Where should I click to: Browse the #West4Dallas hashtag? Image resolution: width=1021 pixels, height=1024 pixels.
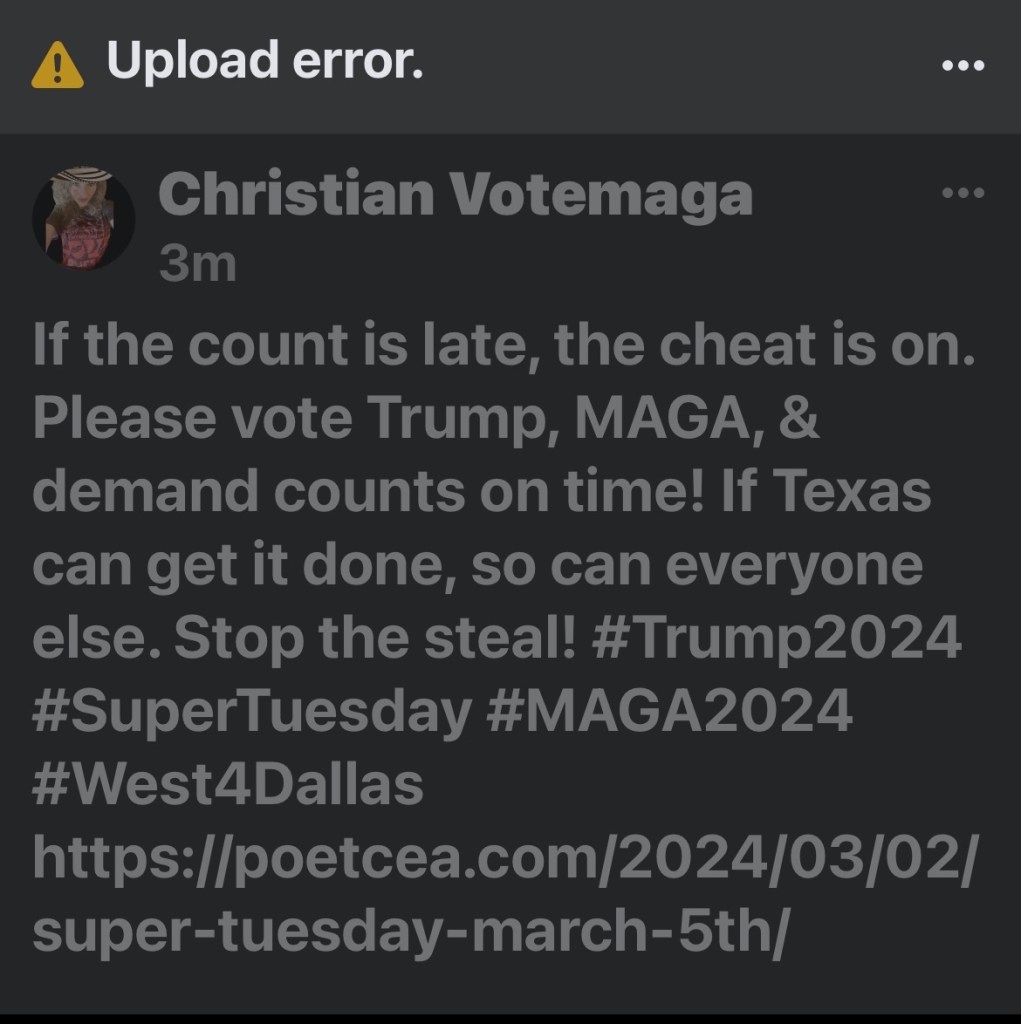click(228, 785)
